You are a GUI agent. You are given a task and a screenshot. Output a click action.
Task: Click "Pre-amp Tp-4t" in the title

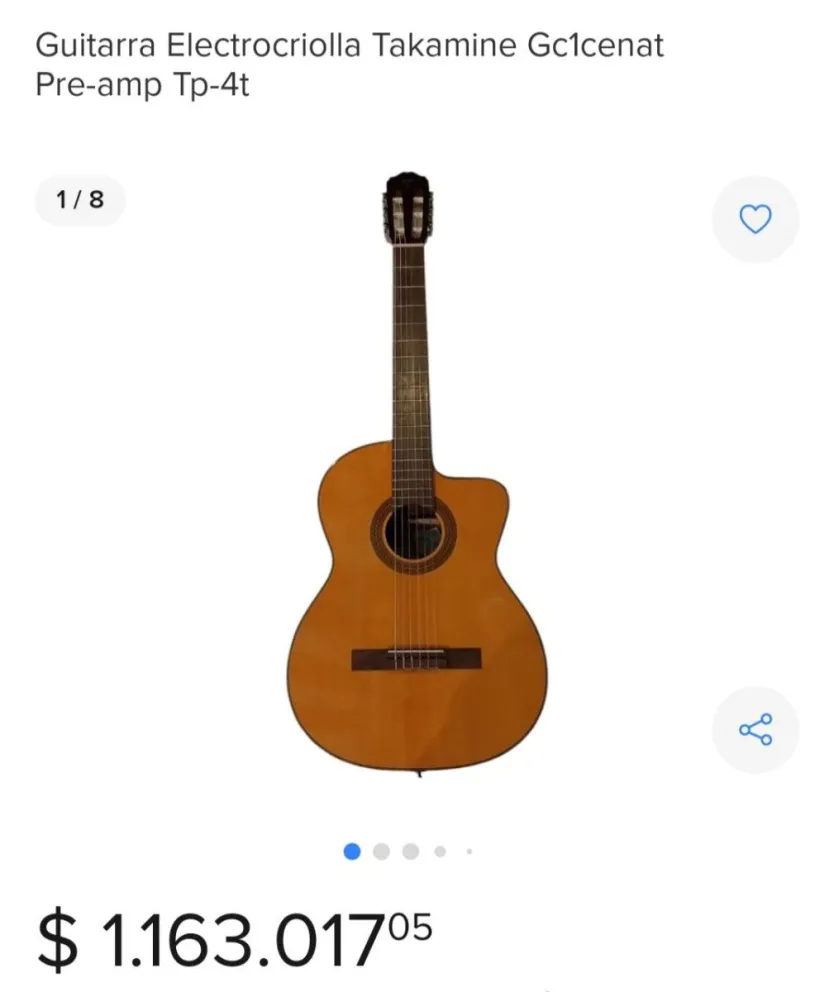point(142,86)
